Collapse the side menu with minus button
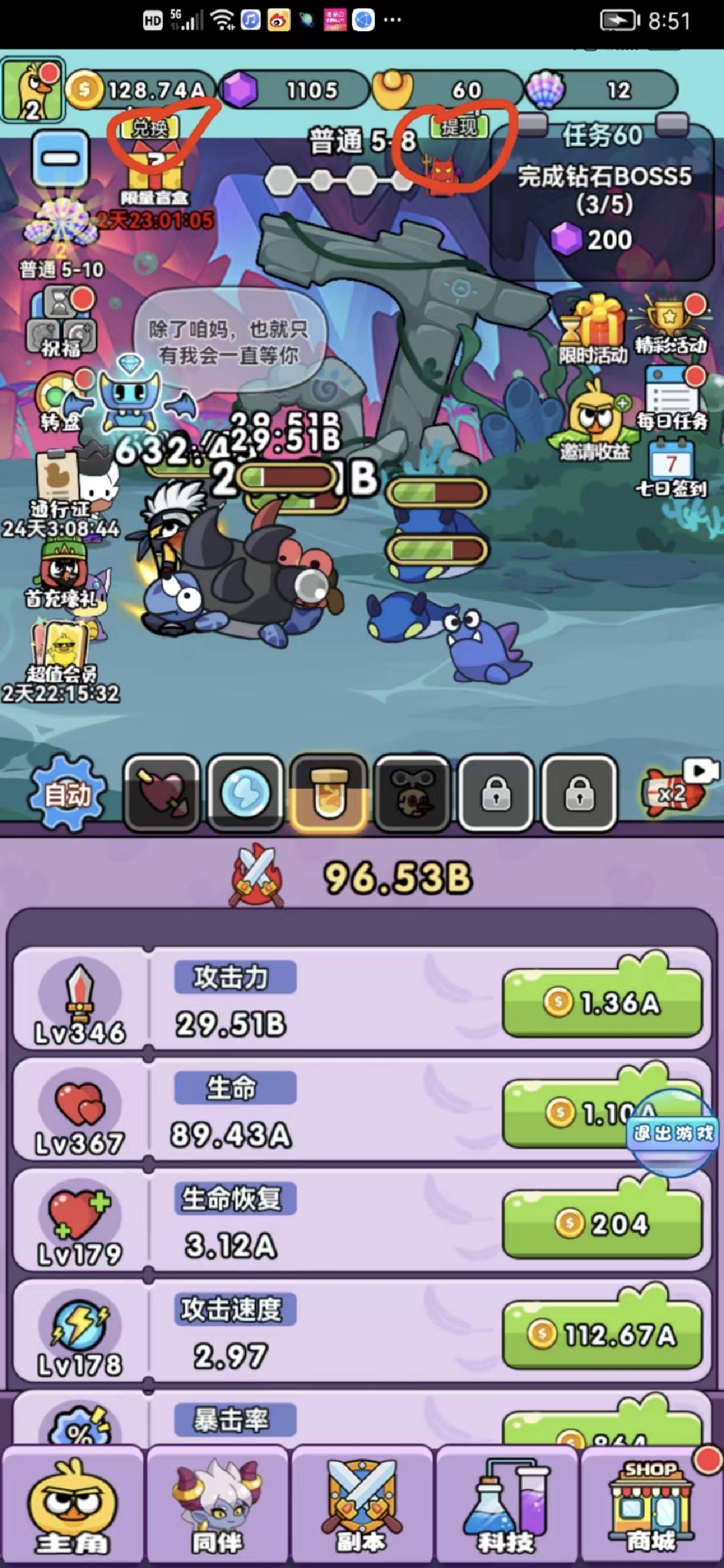The width and height of the screenshot is (724, 1568). (60, 159)
